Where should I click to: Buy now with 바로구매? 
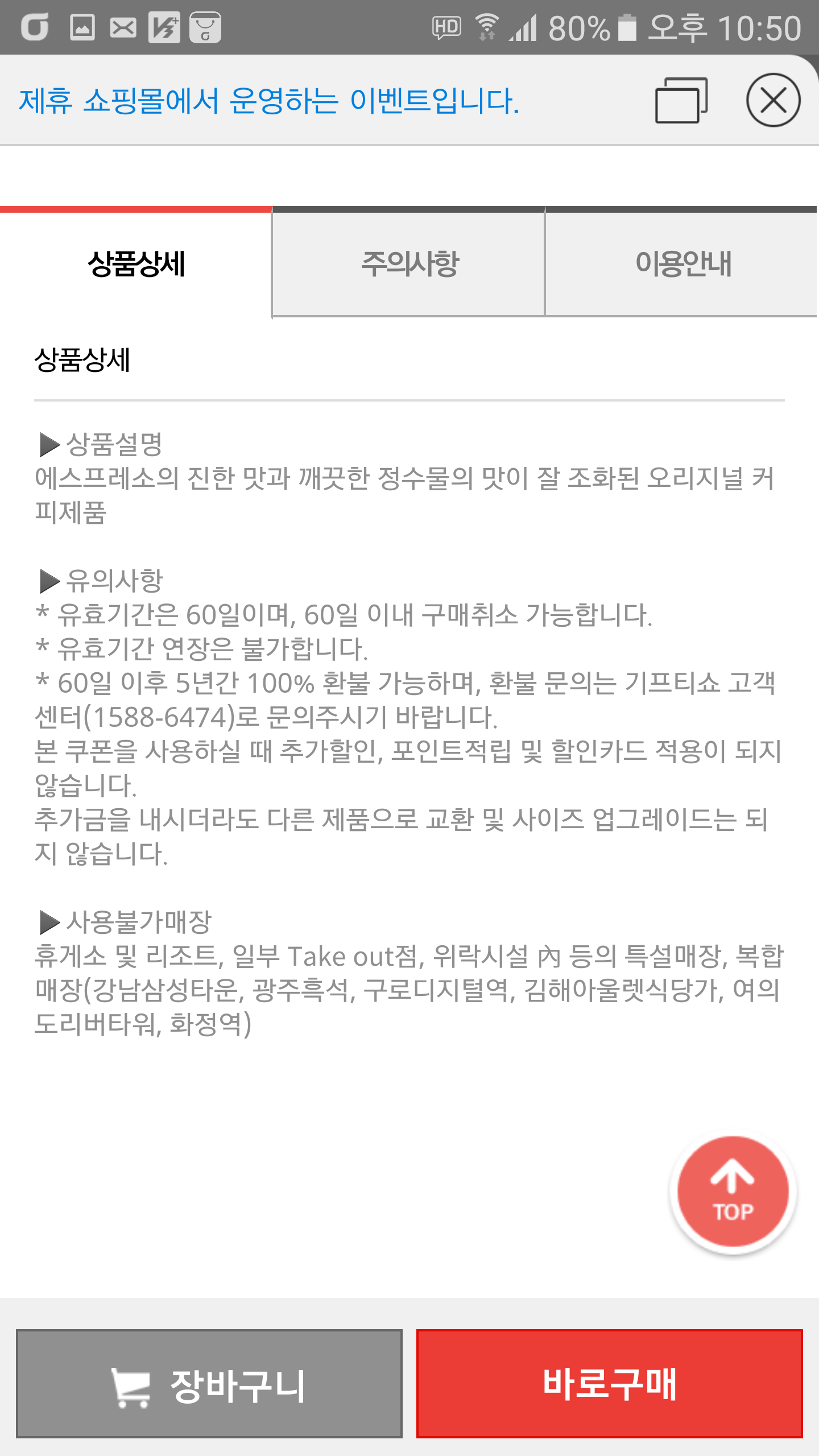(x=609, y=1383)
